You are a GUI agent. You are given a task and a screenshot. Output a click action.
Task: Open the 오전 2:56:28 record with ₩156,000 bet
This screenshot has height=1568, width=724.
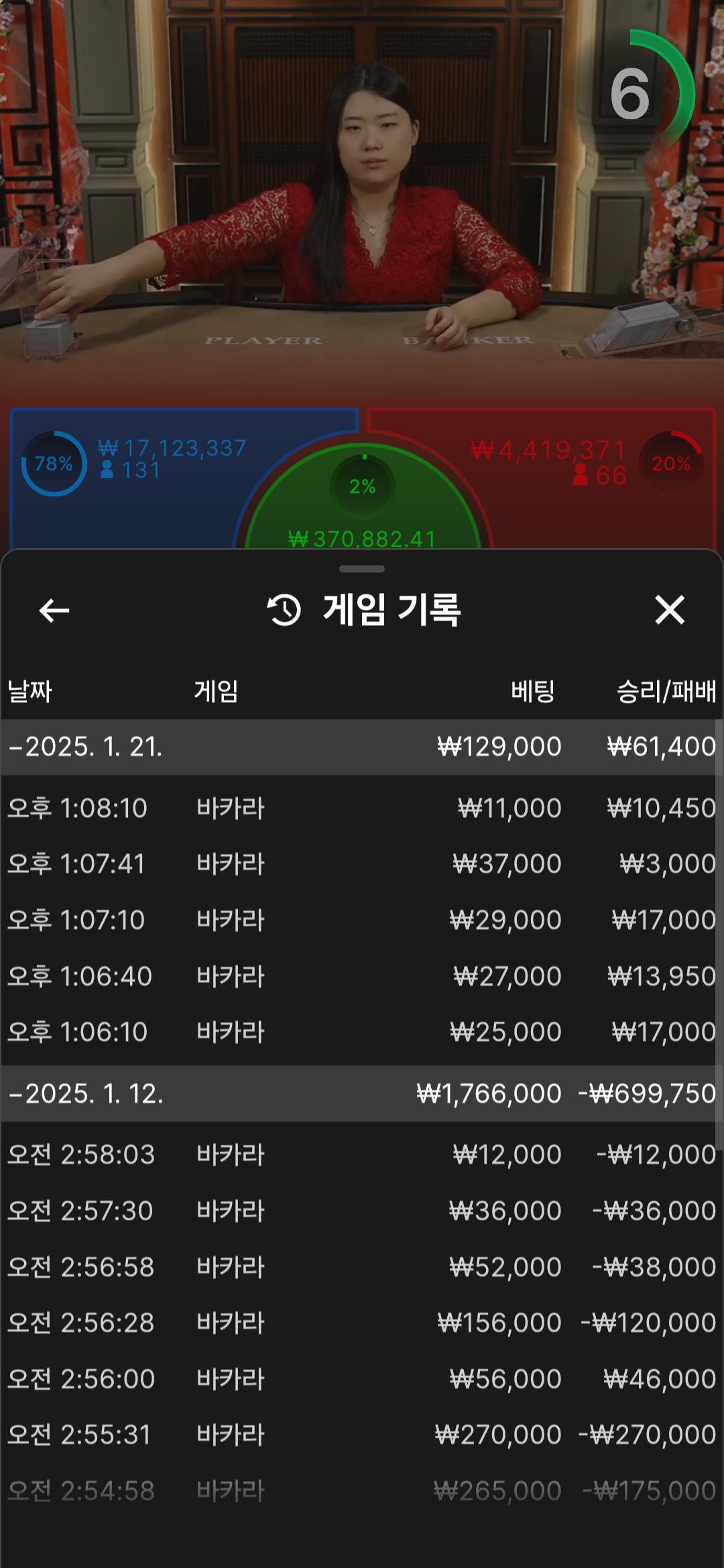click(362, 1323)
